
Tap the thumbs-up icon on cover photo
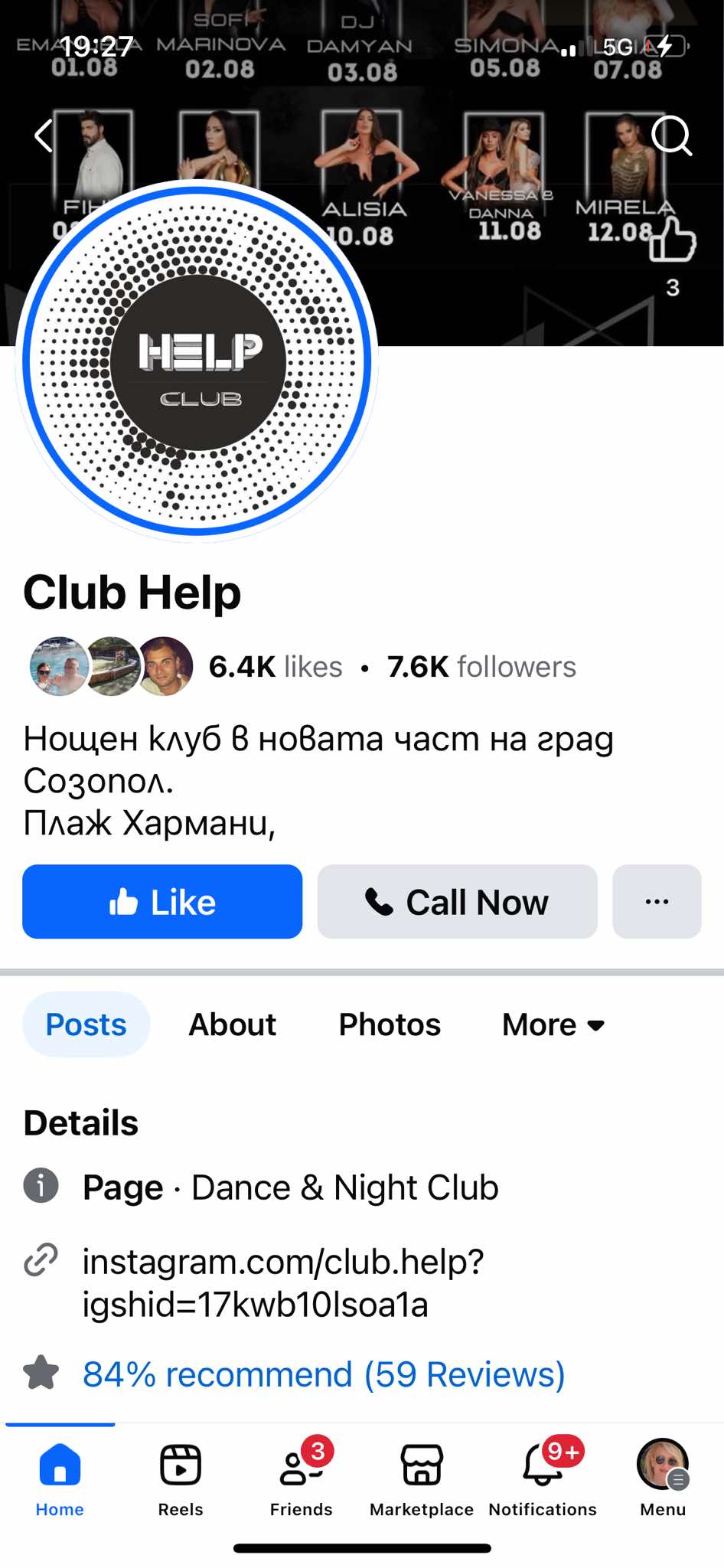coord(672,240)
